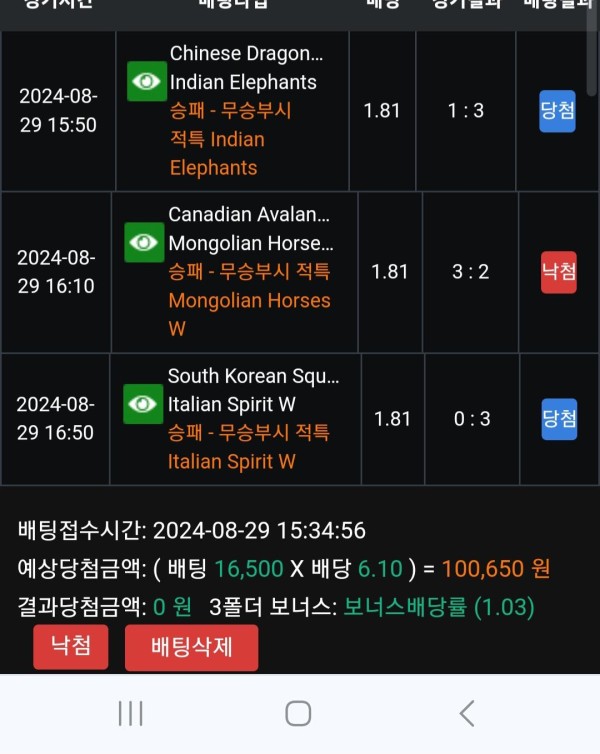The width and height of the screenshot is (600, 754).
Task: Tap the eye icon for Canadian Avalanche match
Action: (145, 242)
